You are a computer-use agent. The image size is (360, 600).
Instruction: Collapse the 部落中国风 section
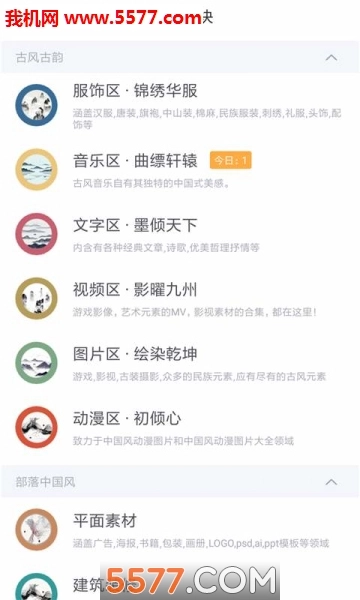click(x=331, y=482)
